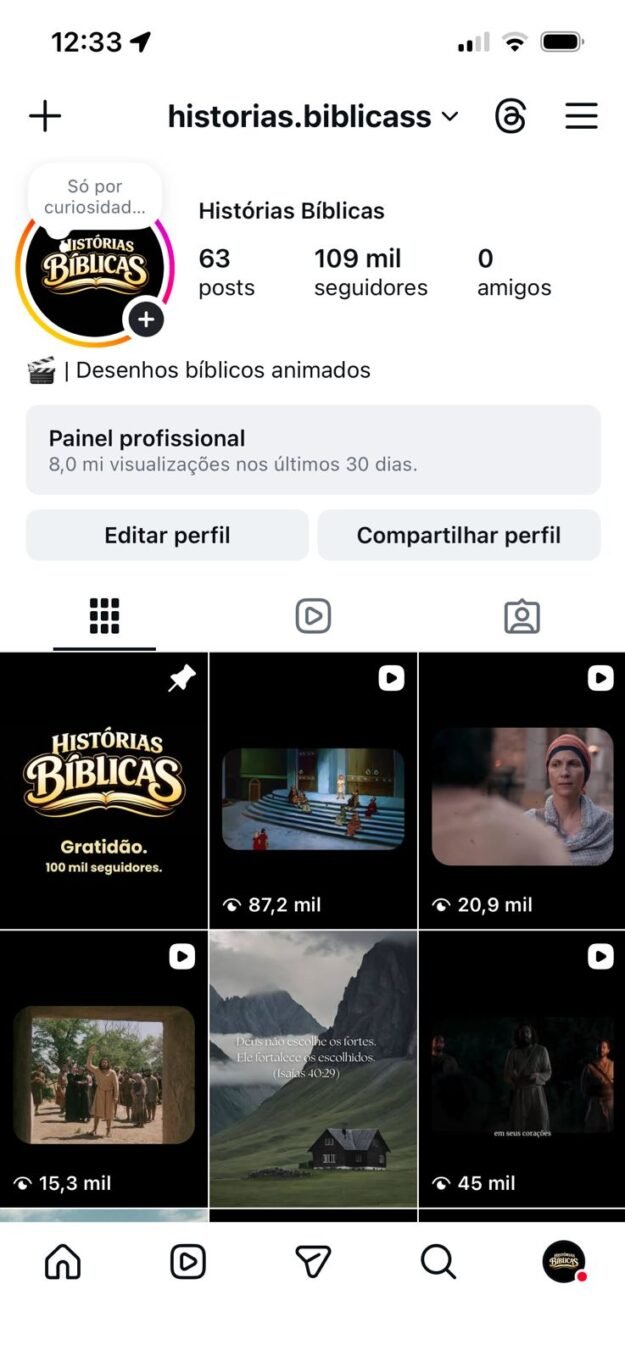Open the Painel profissional dashboard
This screenshot has width=625, height=1356.
pos(312,450)
